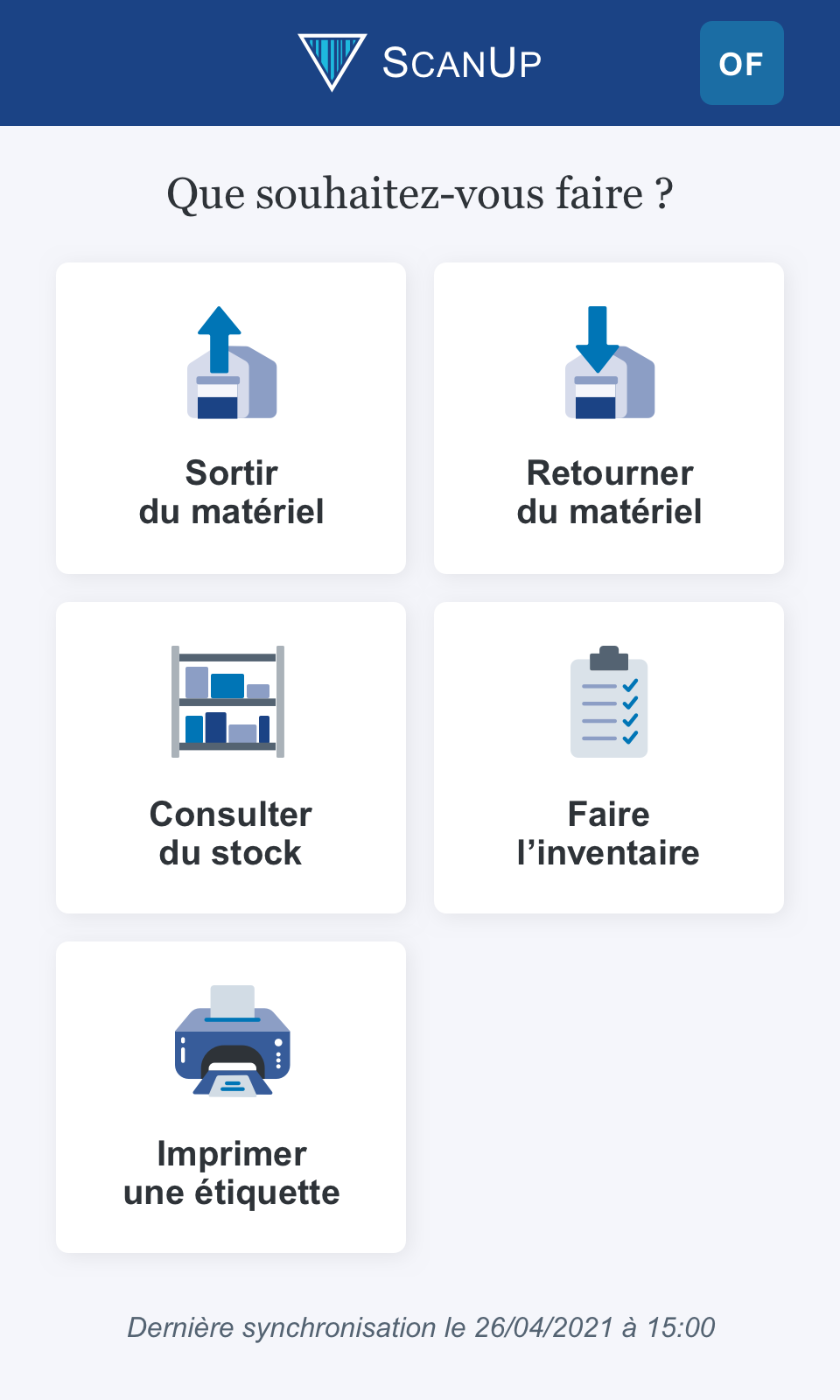Open the OF user profile button
Image resolution: width=840 pixels, height=1400 pixels.
click(x=741, y=63)
